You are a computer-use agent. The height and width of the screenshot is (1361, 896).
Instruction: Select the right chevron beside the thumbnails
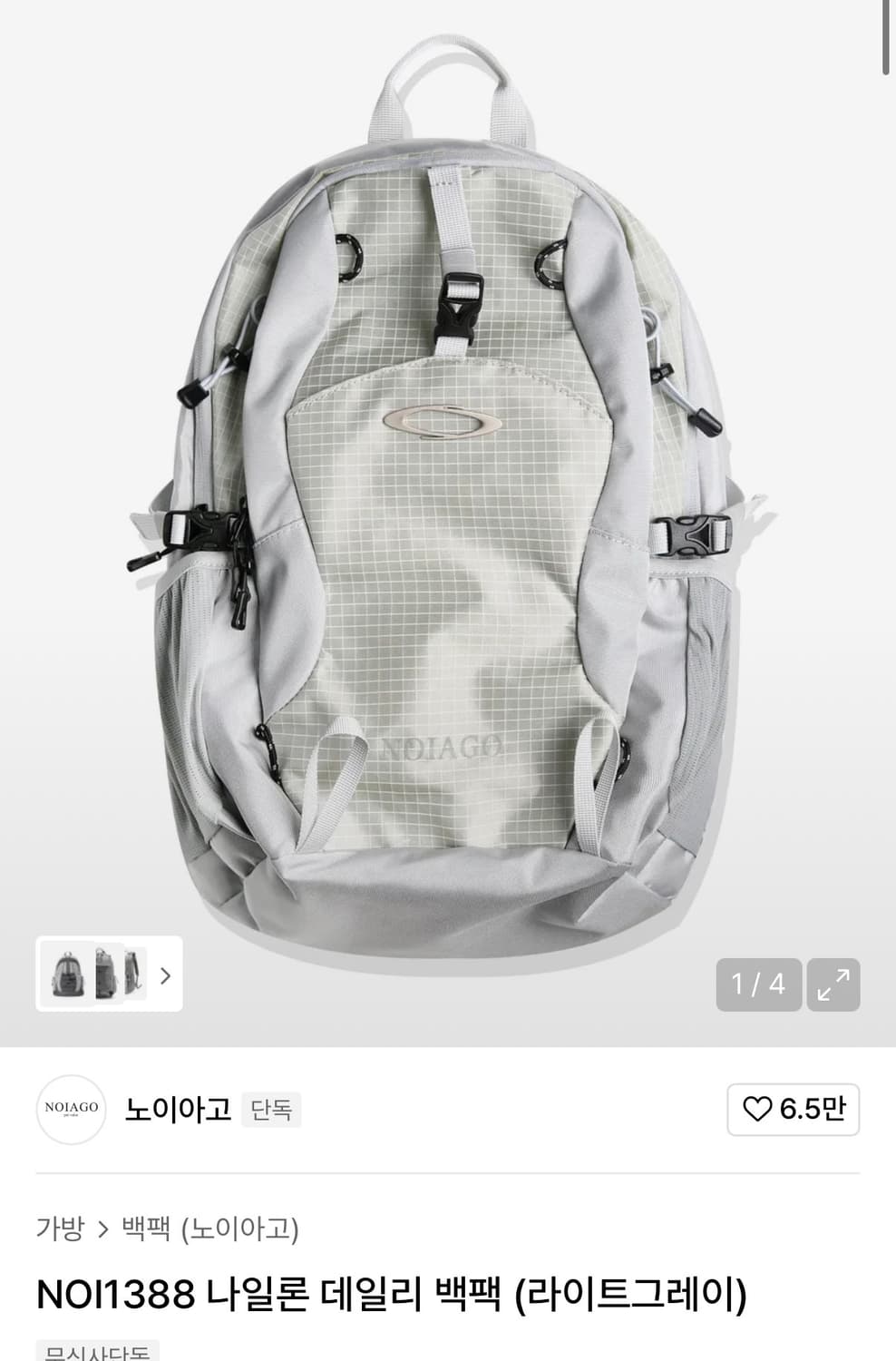point(165,976)
